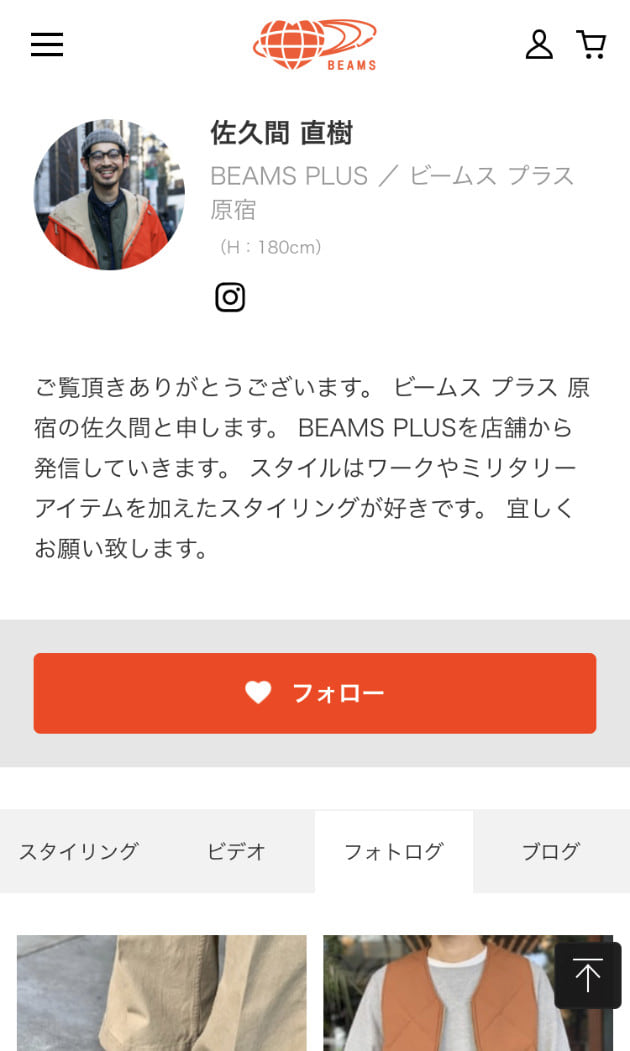This screenshot has height=1051, width=630.
Task: Switch to the スタイリング tab
Action: [78, 852]
